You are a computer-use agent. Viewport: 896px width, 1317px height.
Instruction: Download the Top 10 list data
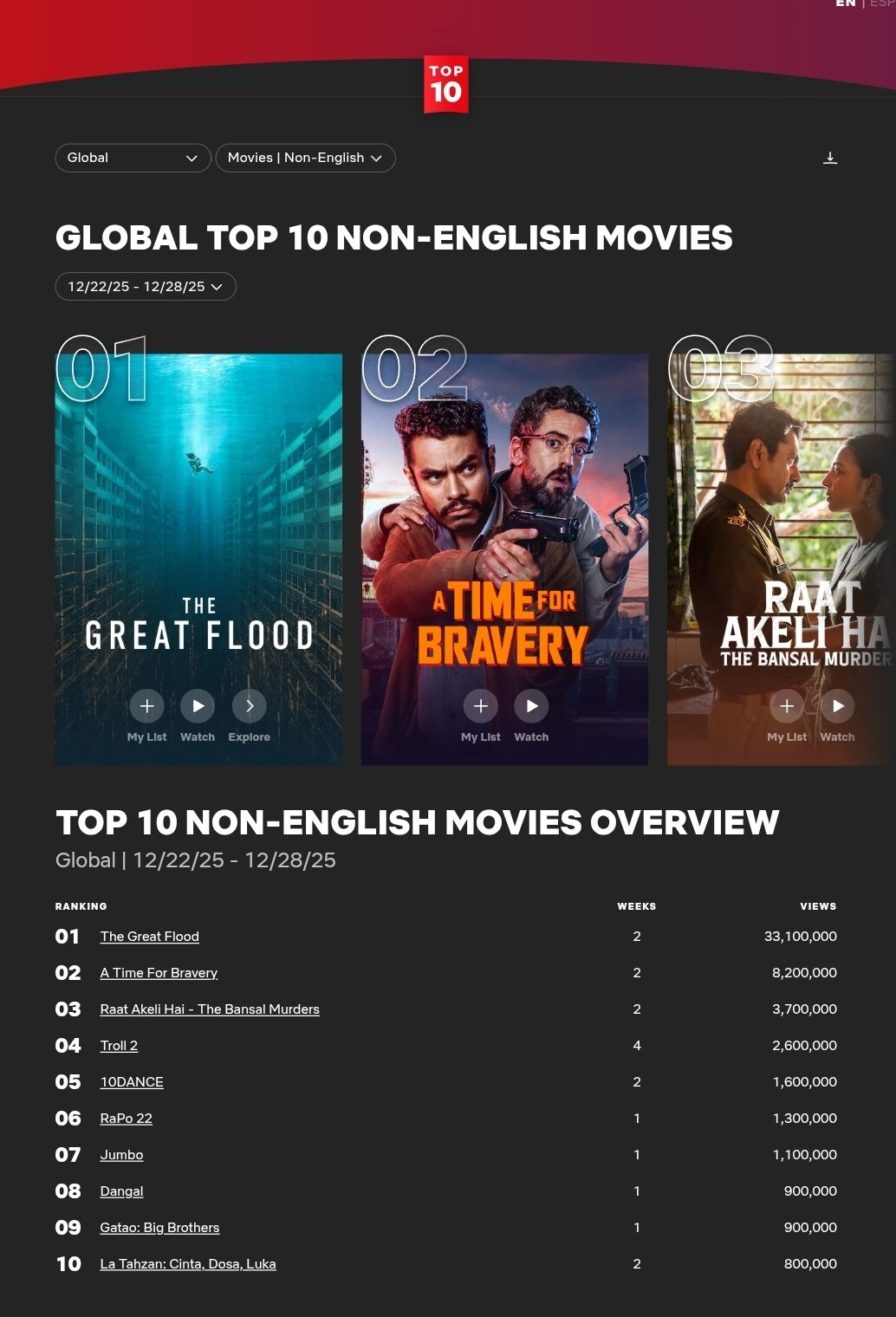coord(830,158)
